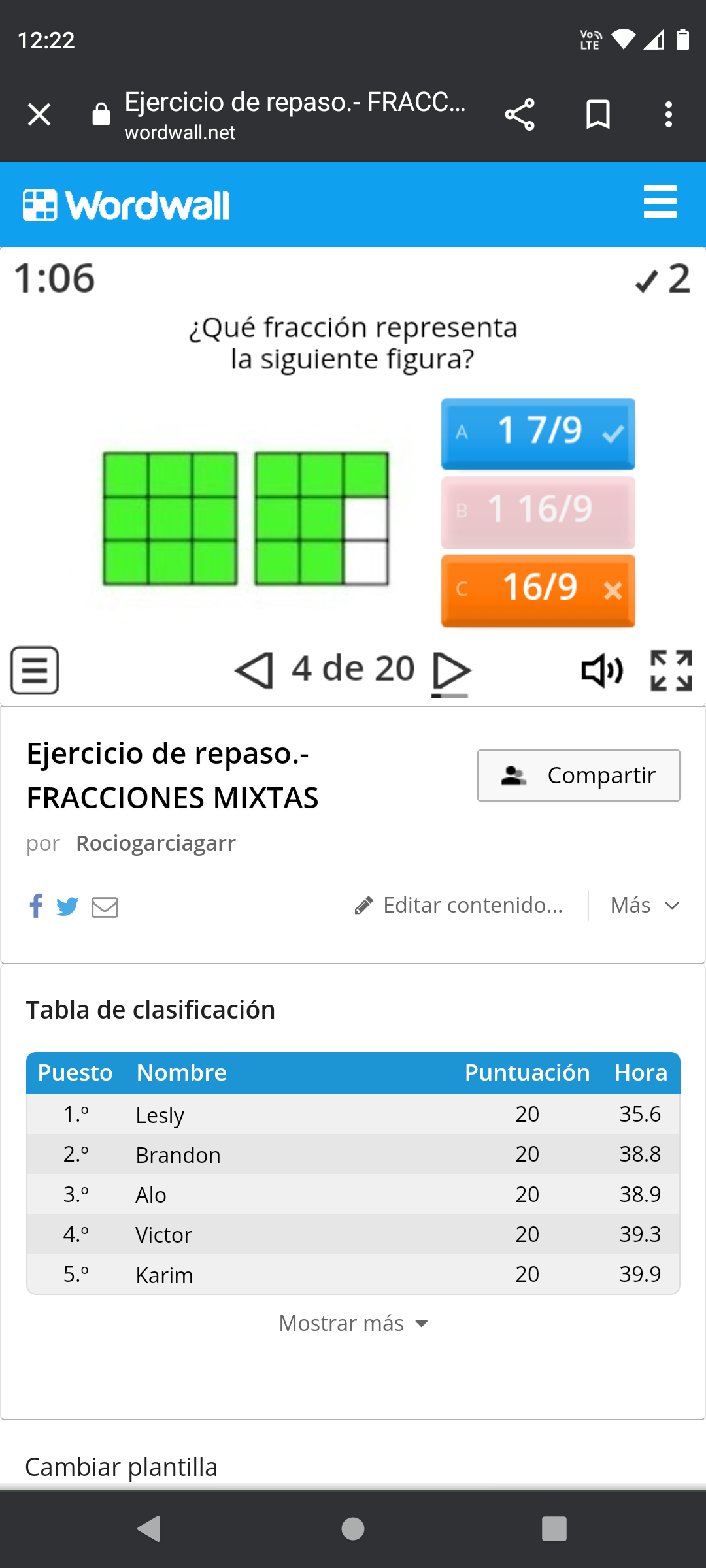Enter fullscreen mode
The width and height of the screenshot is (706, 1568).
[x=671, y=670]
